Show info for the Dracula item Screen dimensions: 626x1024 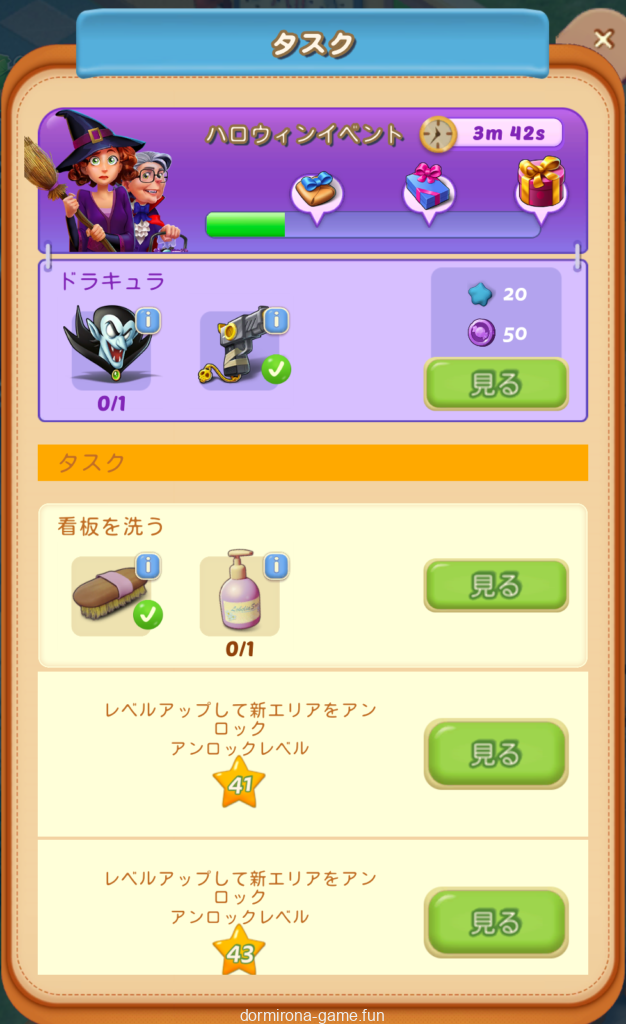point(148,320)
